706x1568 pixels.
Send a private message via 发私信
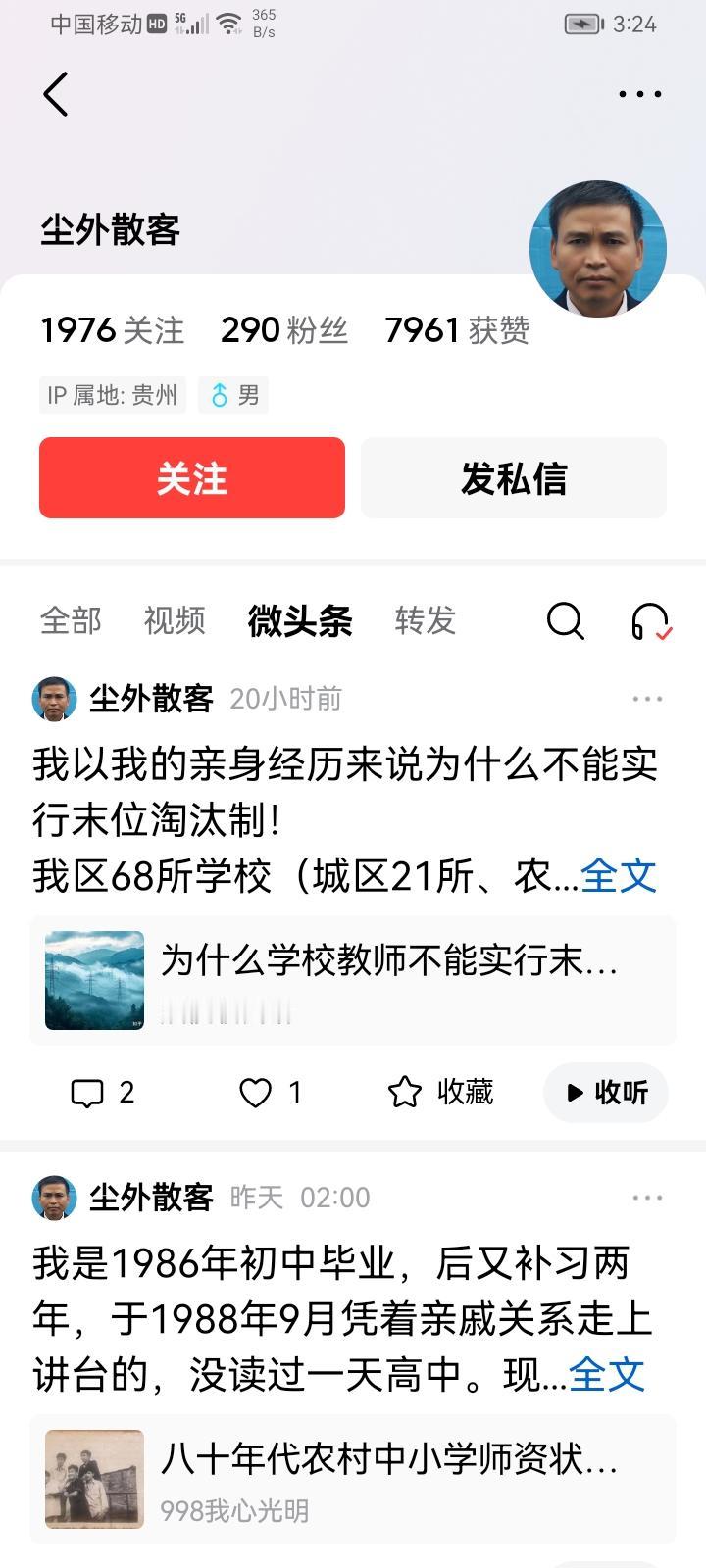[x=513, y=478]
